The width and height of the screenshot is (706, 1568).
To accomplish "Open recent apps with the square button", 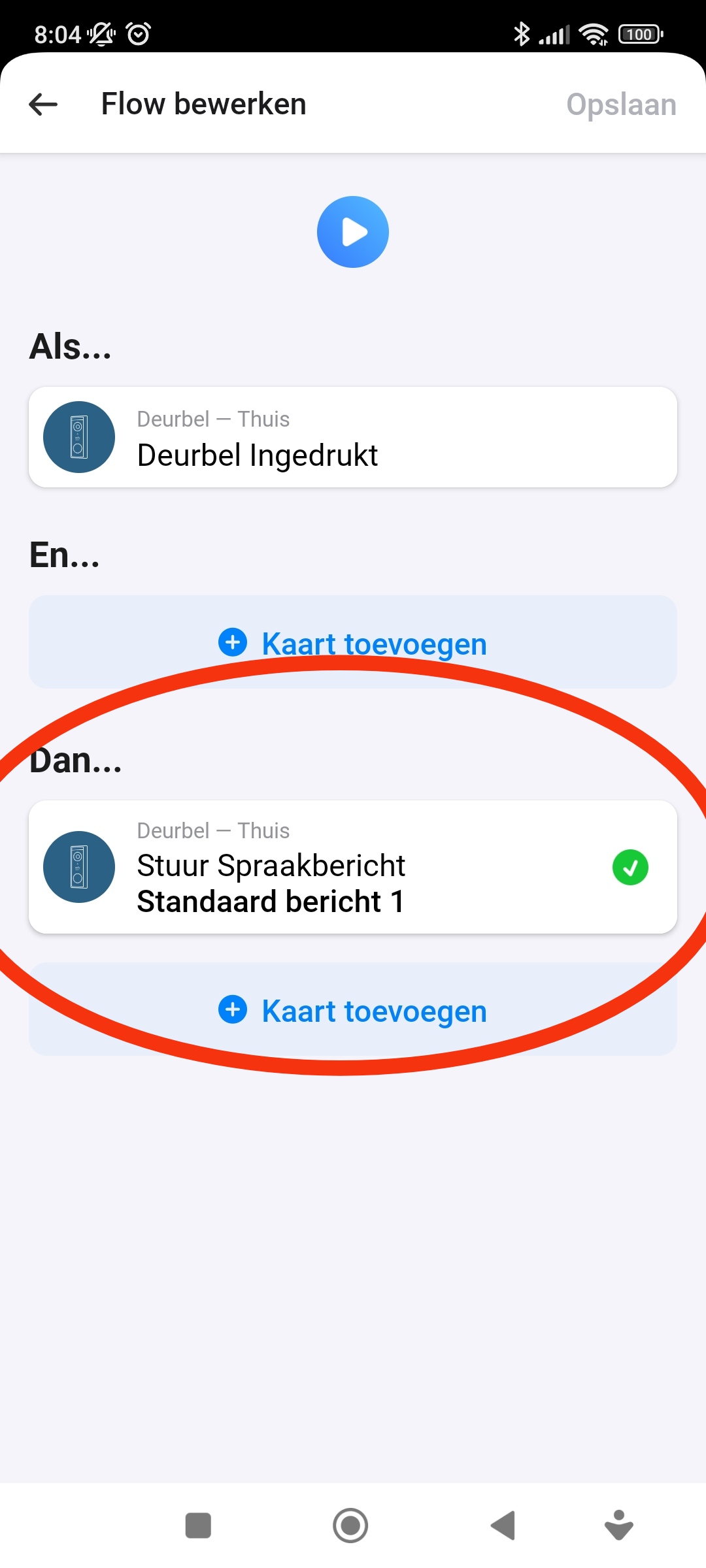I will click(198, 1526).
